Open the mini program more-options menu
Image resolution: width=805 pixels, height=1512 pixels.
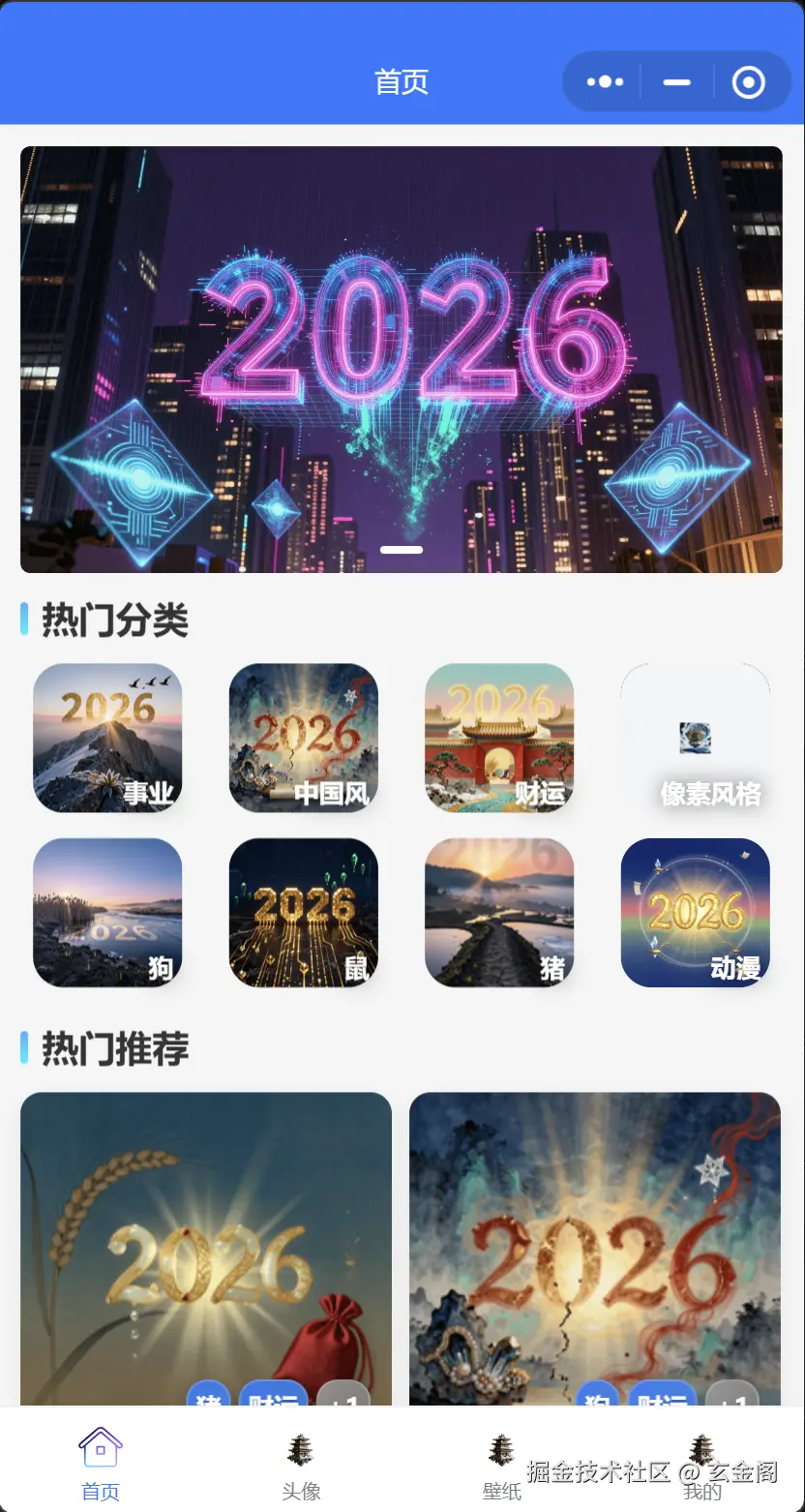click(x=605, y=82)
